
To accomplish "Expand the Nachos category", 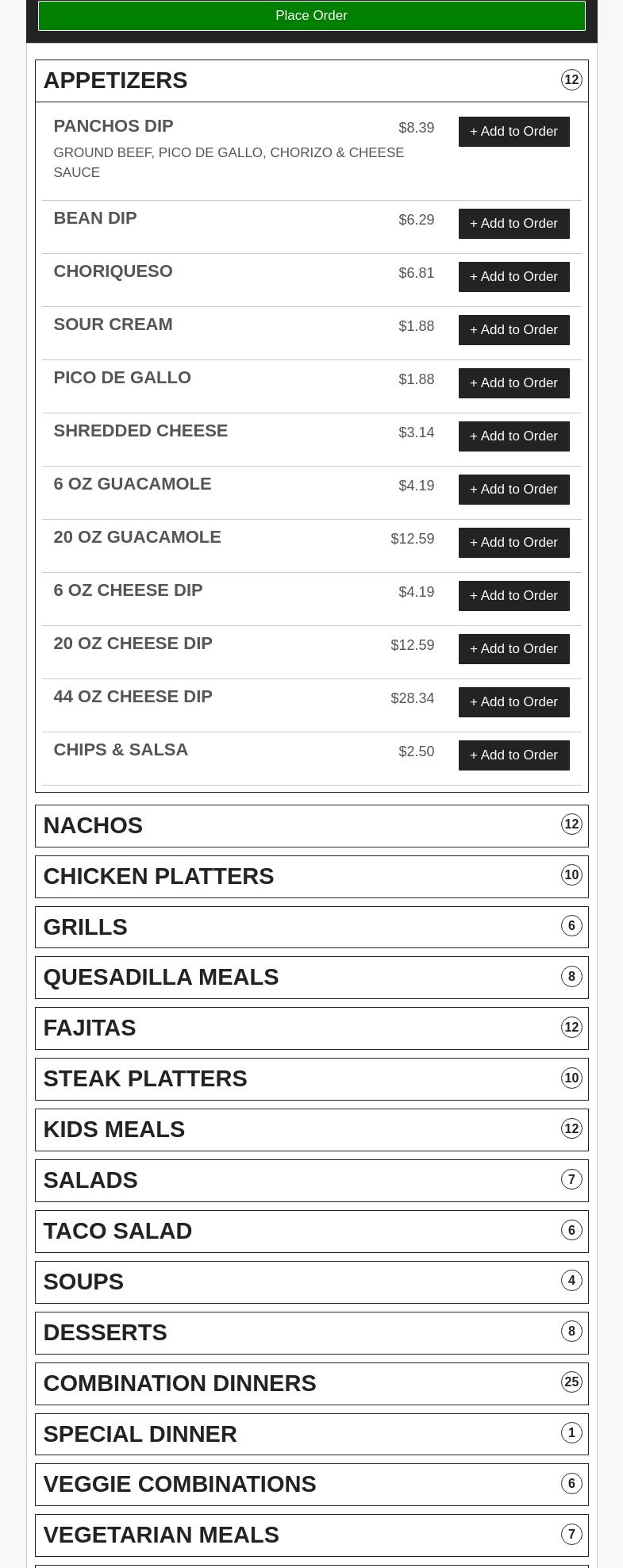I will (x=311, y=826).
